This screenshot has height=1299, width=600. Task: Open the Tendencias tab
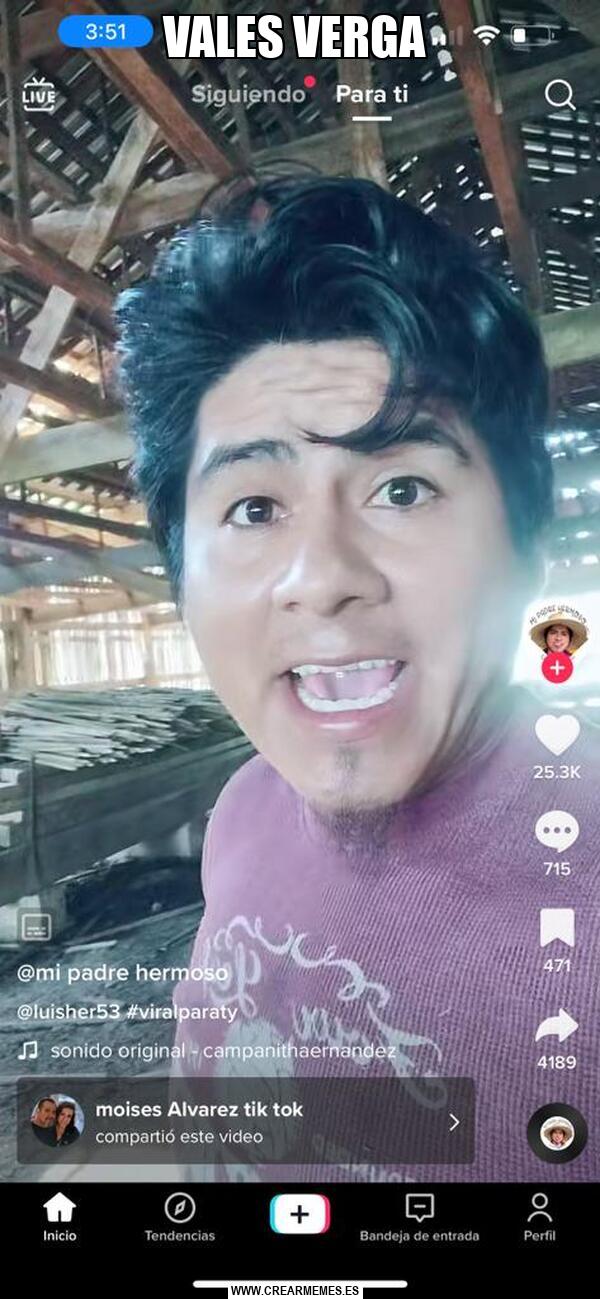coord(180,1217)
